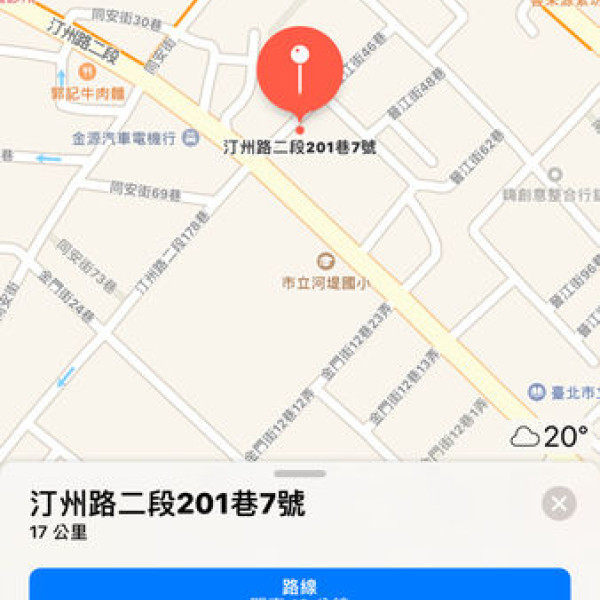This screenshot has width=600, height=600.
Task: Expand the location card using its grab handle
Action: [x=300, y=473]
